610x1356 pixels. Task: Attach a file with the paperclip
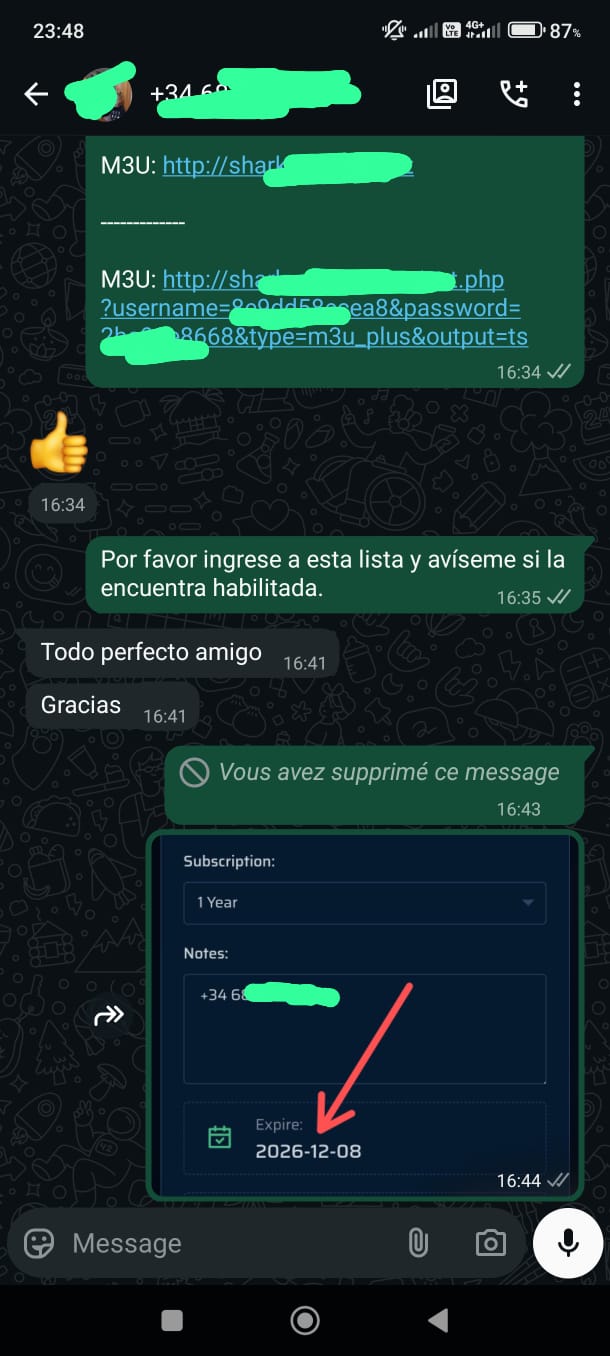[418, 1243]
